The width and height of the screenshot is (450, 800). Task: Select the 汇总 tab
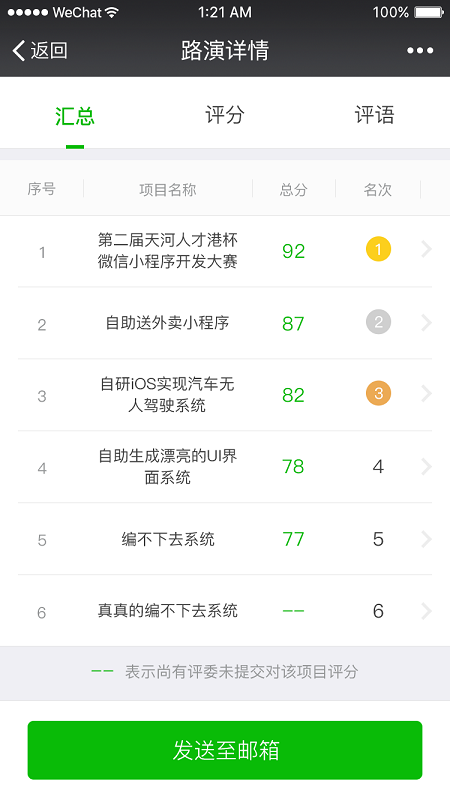click(75, 115)
